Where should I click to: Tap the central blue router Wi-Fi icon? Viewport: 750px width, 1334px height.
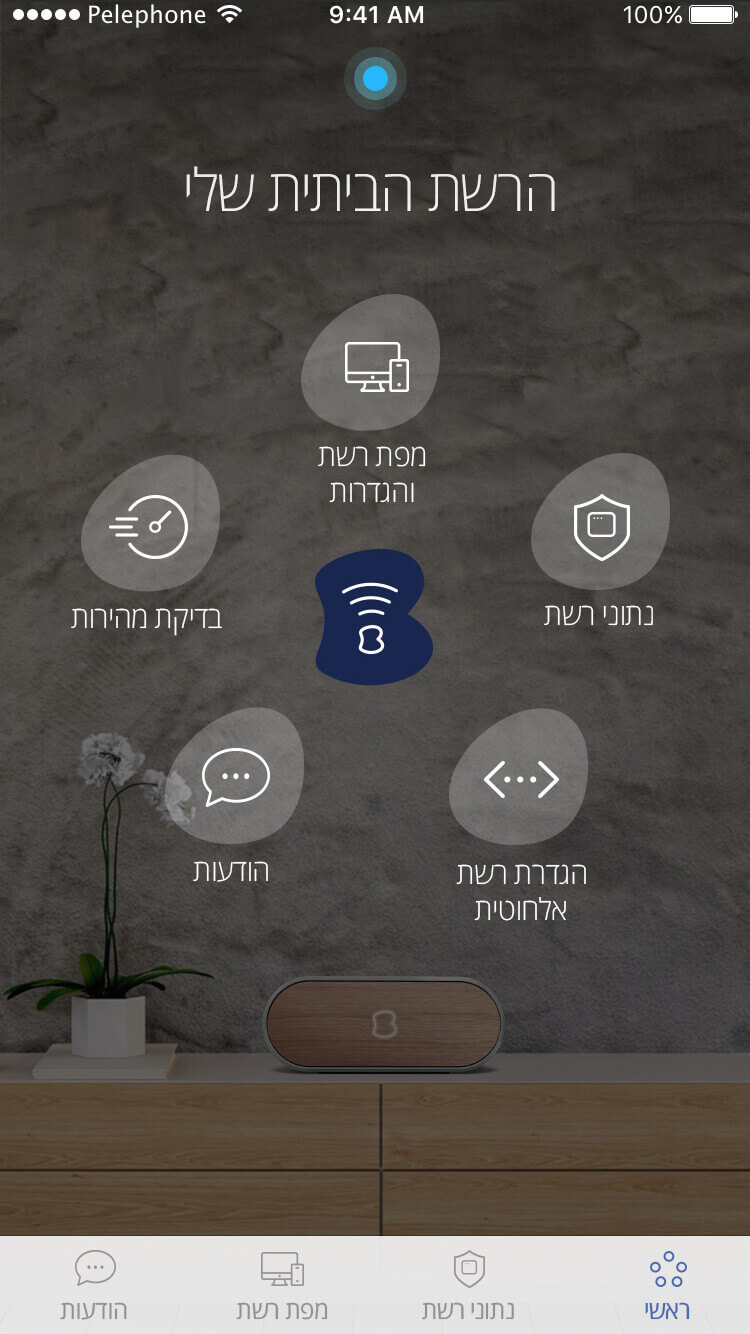(373, 617)
